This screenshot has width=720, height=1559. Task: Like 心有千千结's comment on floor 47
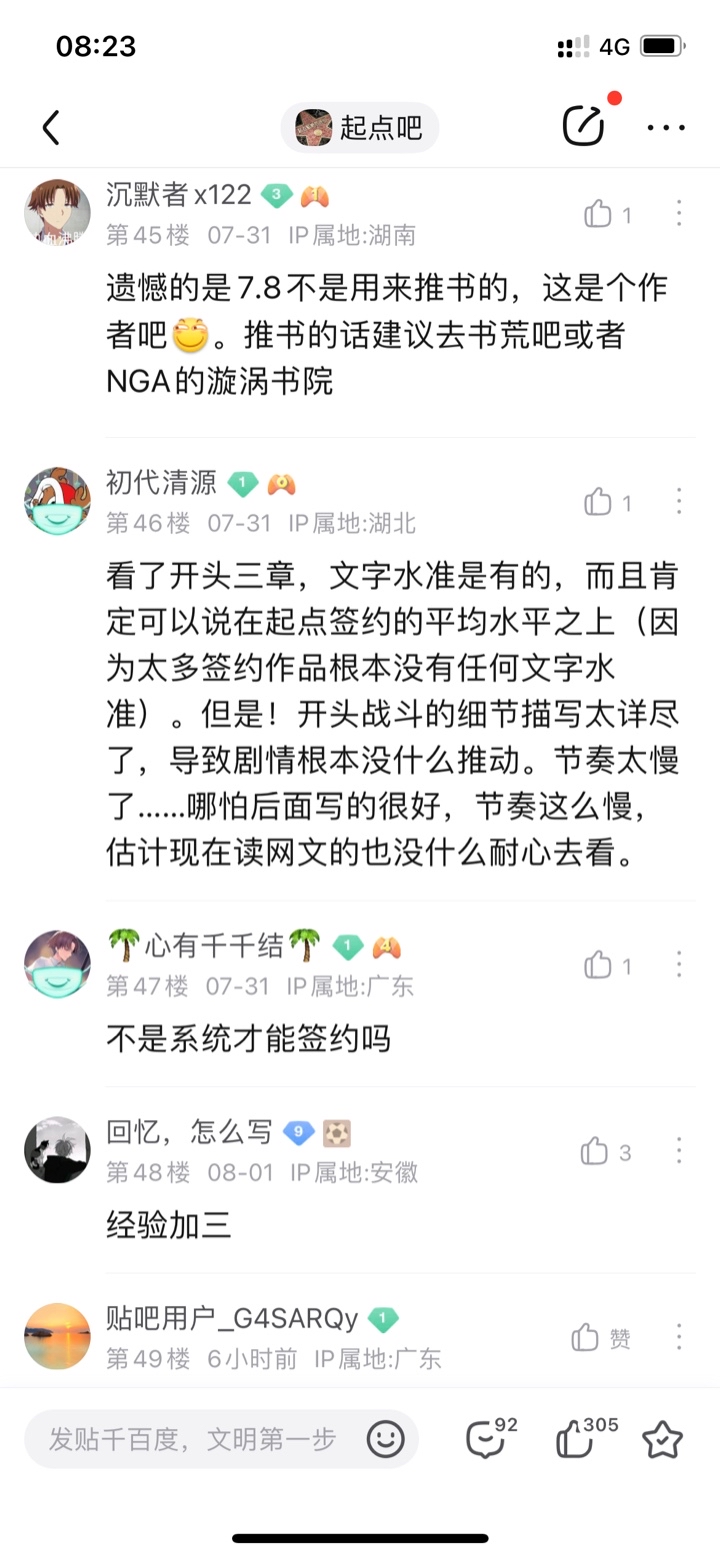[x=599, y=965]
